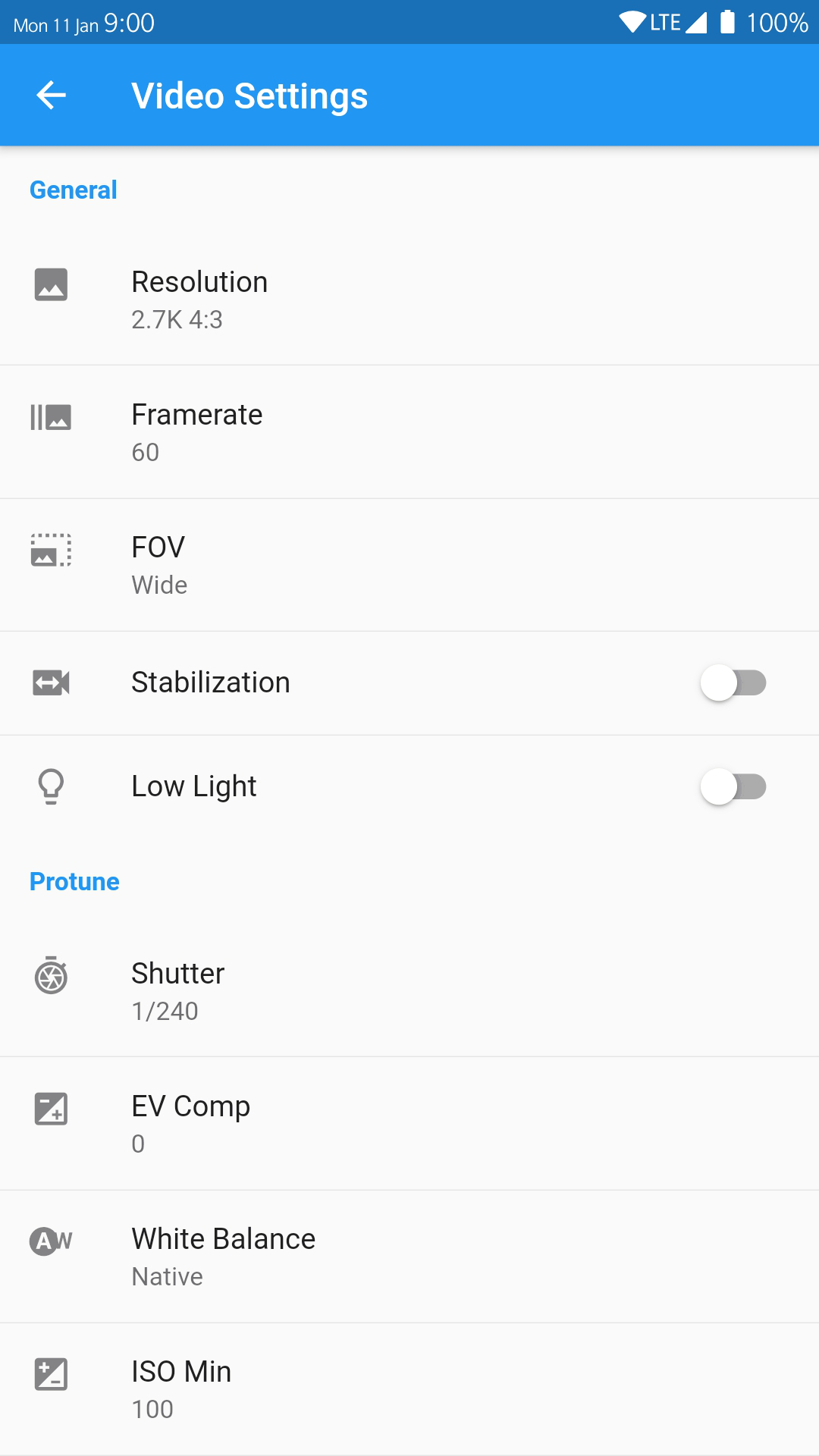Turn on Low Light
The width and height of the screenshot is (819, 1456).
click(x=733, y=787)
